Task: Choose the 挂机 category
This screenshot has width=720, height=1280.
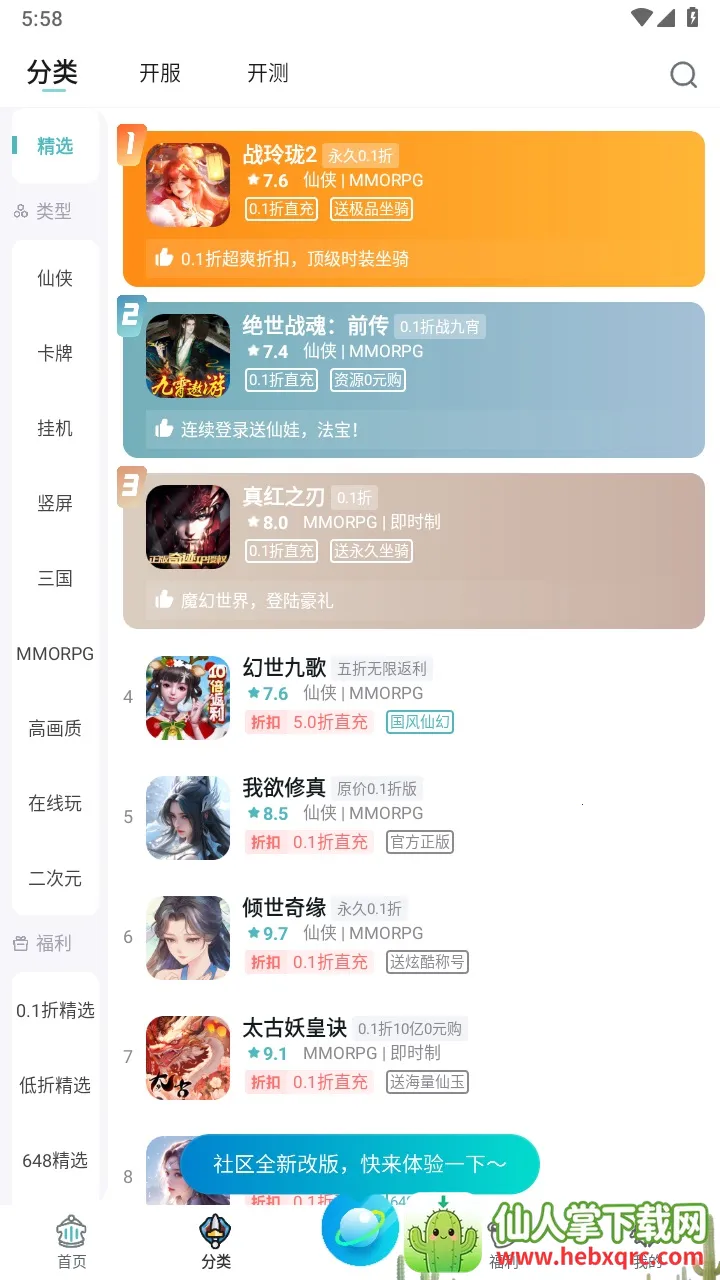Action: pos(55,428)
